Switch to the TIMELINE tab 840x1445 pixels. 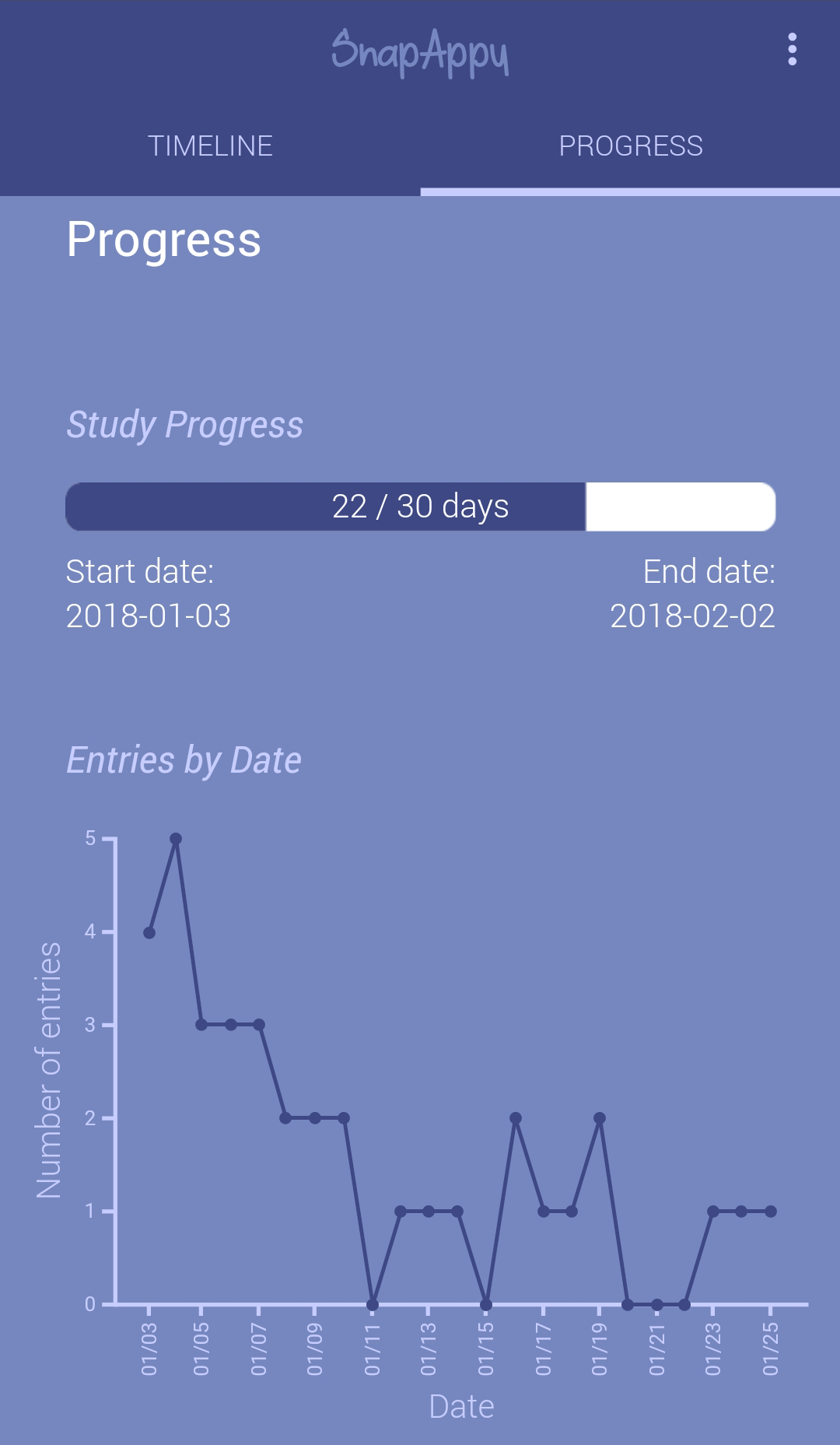pyautogui.click(x=210, y=146)
